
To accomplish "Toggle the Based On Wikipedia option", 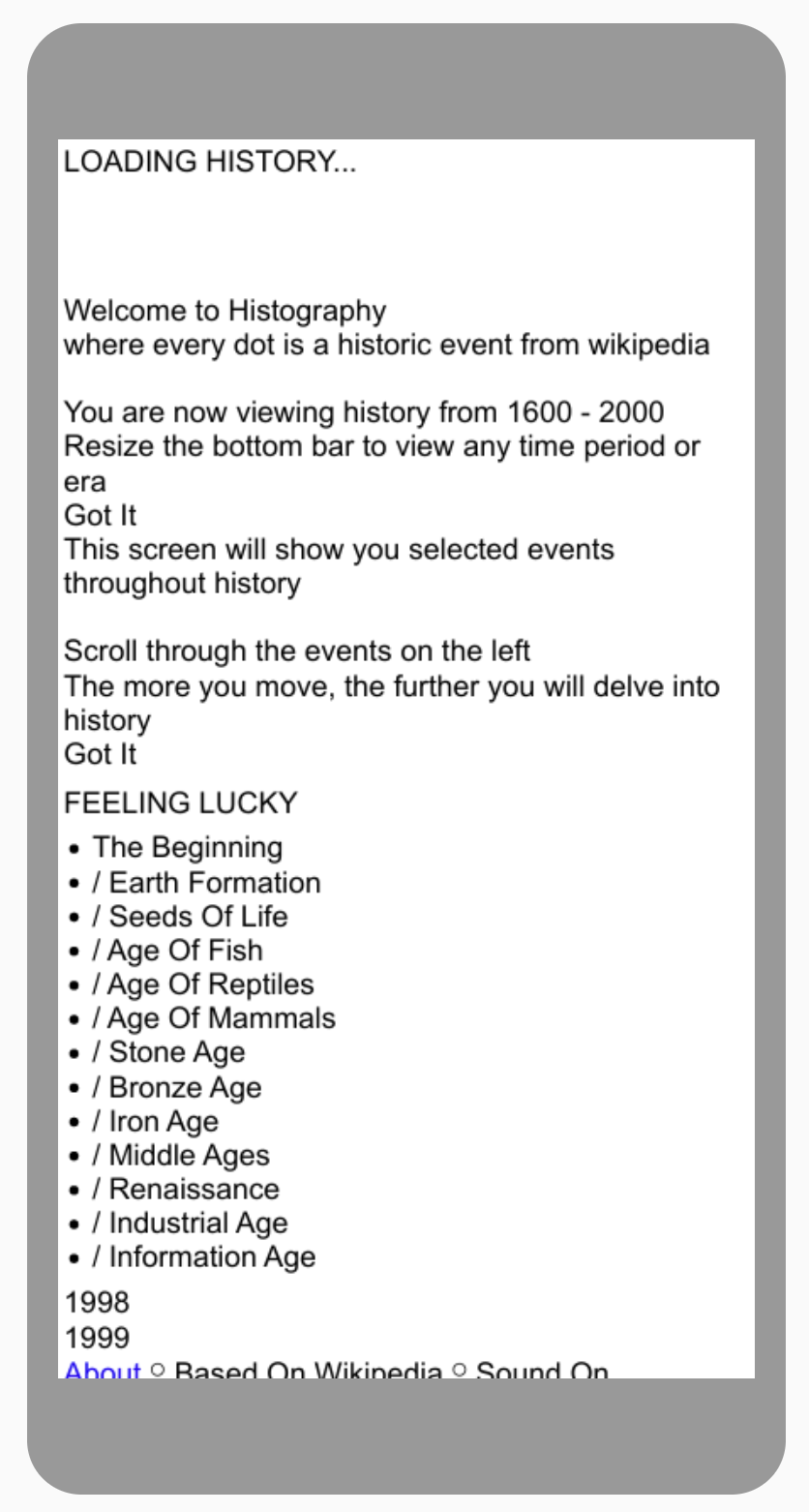I will pos(308,1371).
